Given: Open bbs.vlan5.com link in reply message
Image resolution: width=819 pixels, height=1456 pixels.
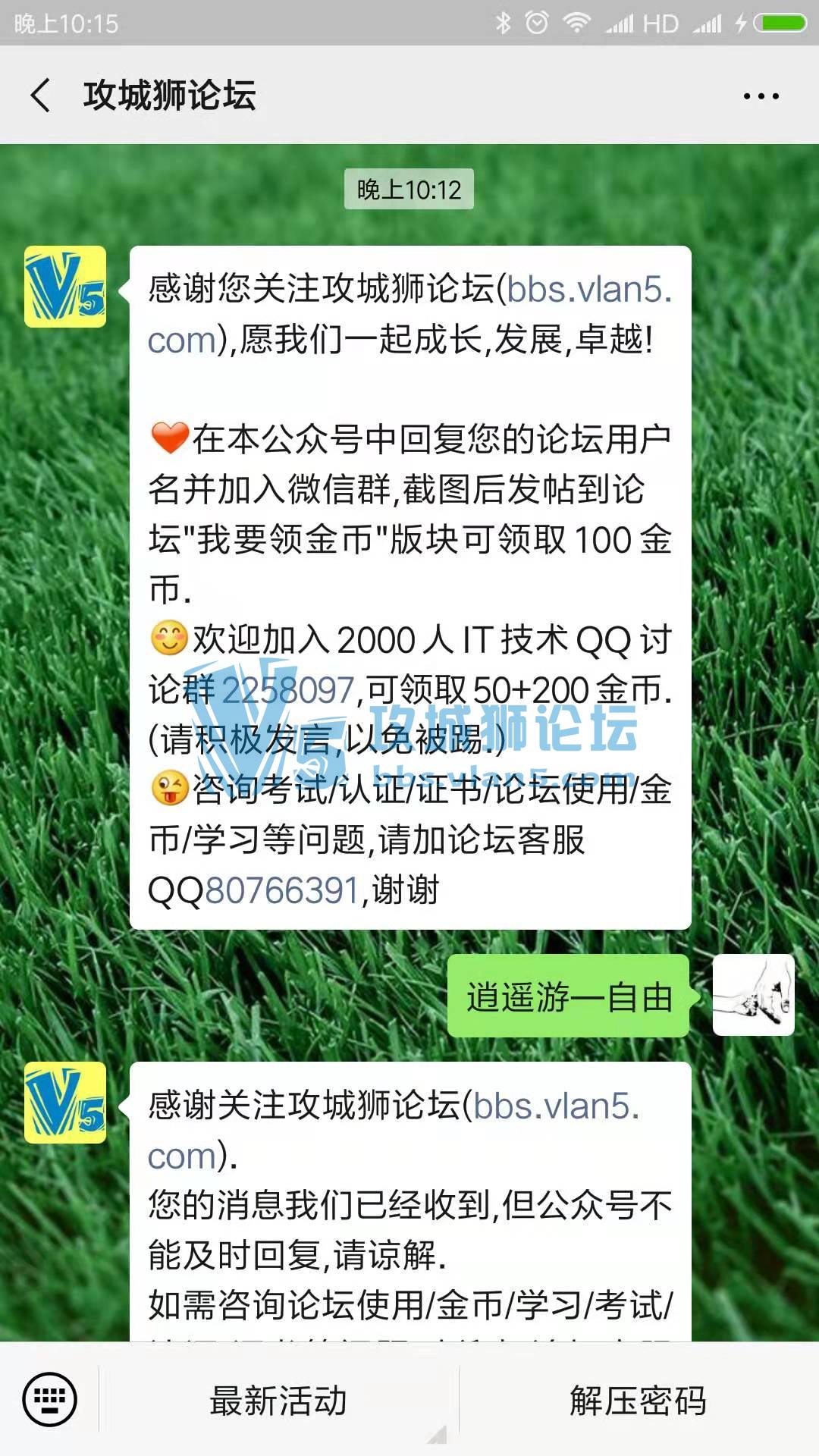Looking at the screenshot, I should coord(556,1106).
